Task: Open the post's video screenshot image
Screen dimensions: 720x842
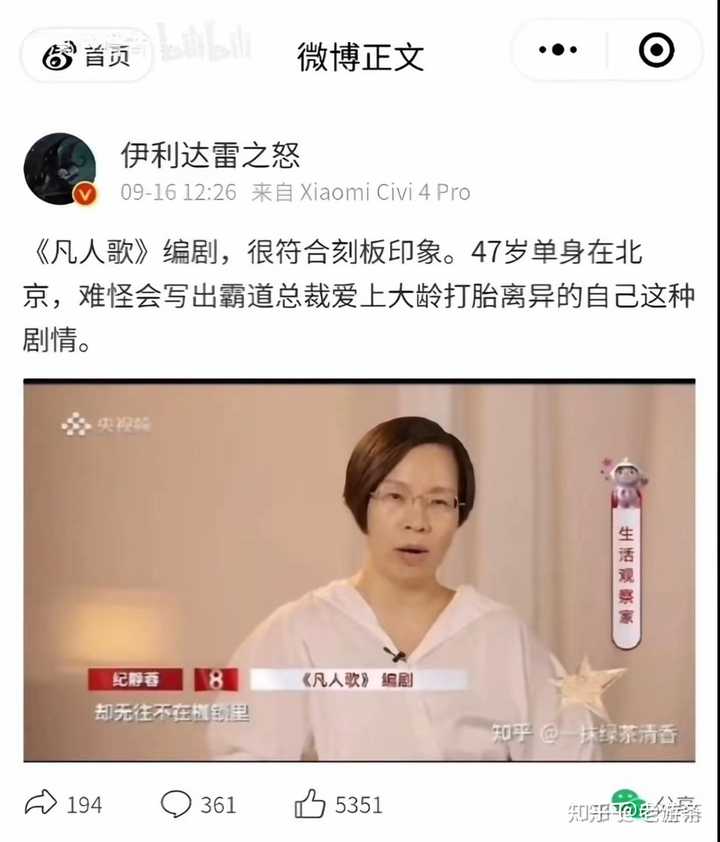Action: [359, 570]
